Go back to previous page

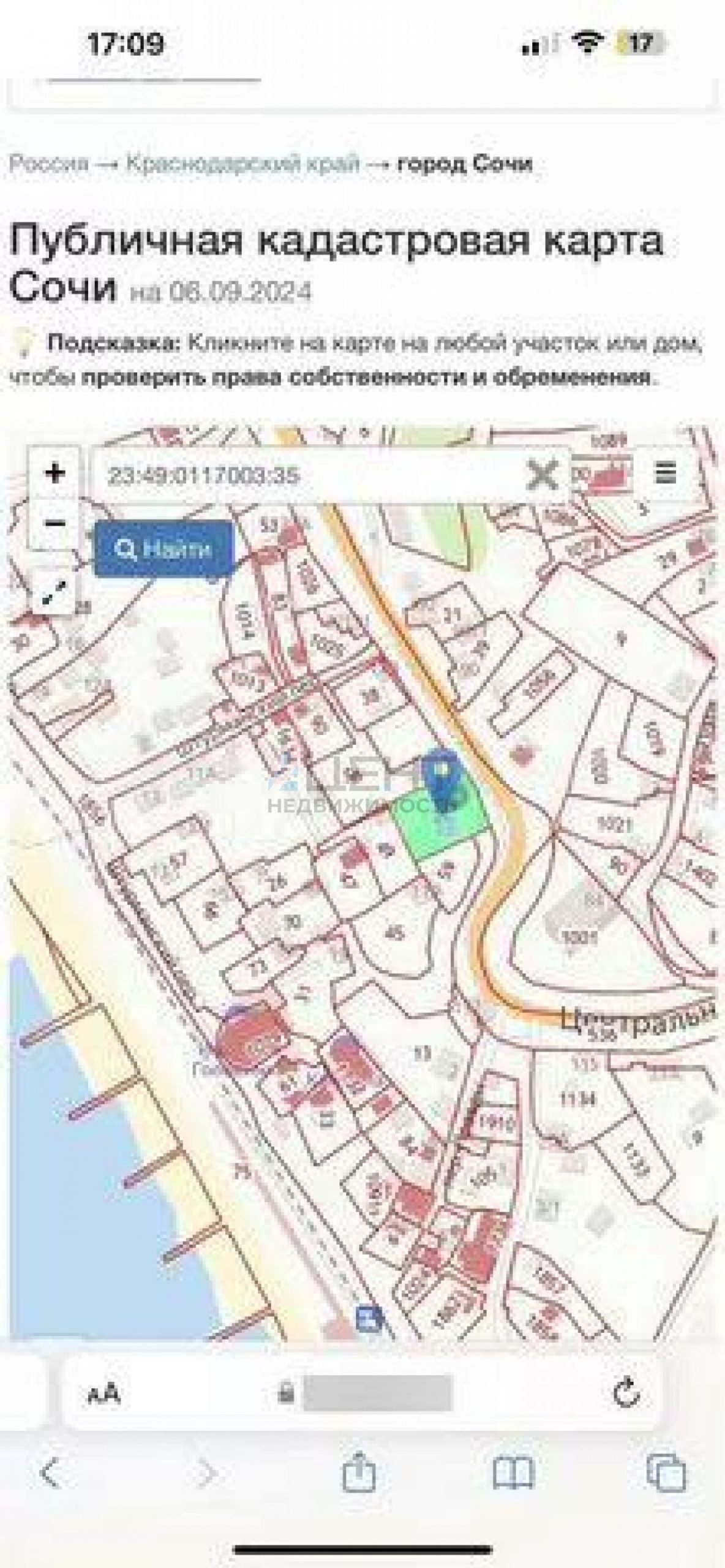[51, 1472]
